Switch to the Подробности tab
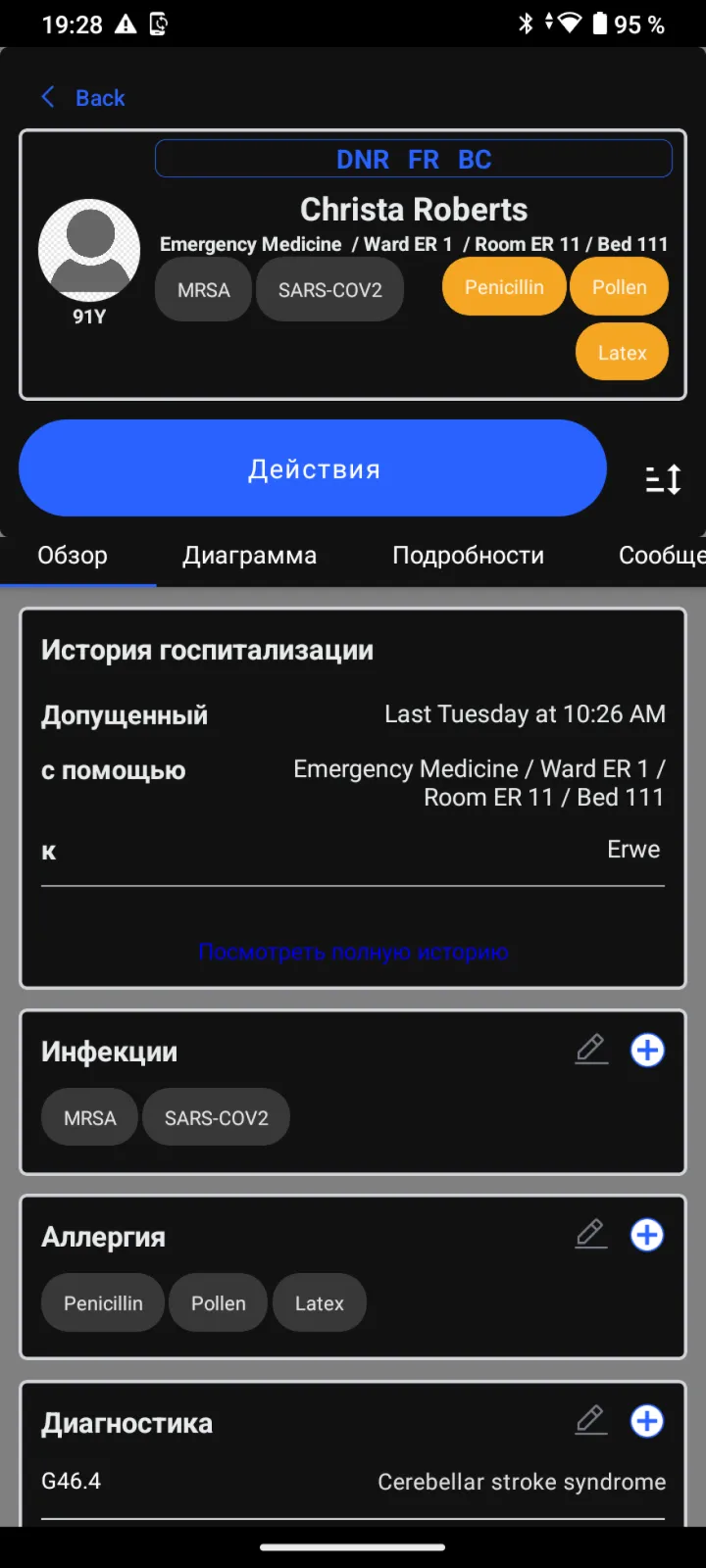 pos(468,556)
